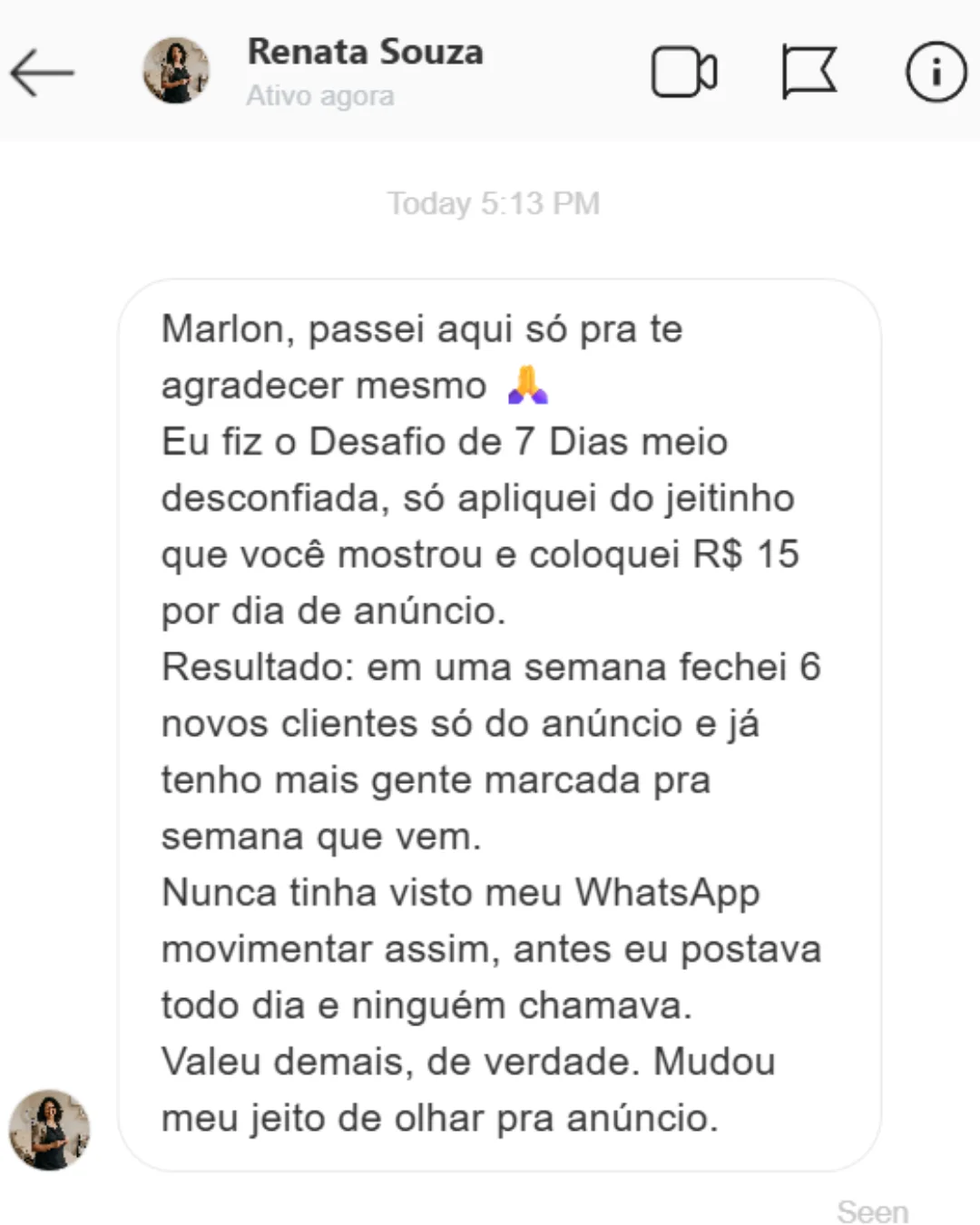The width and height of the screenshot is (980, 1225).
Task: Tap Renata's avatar beside the message
Action: (50, 1130)
